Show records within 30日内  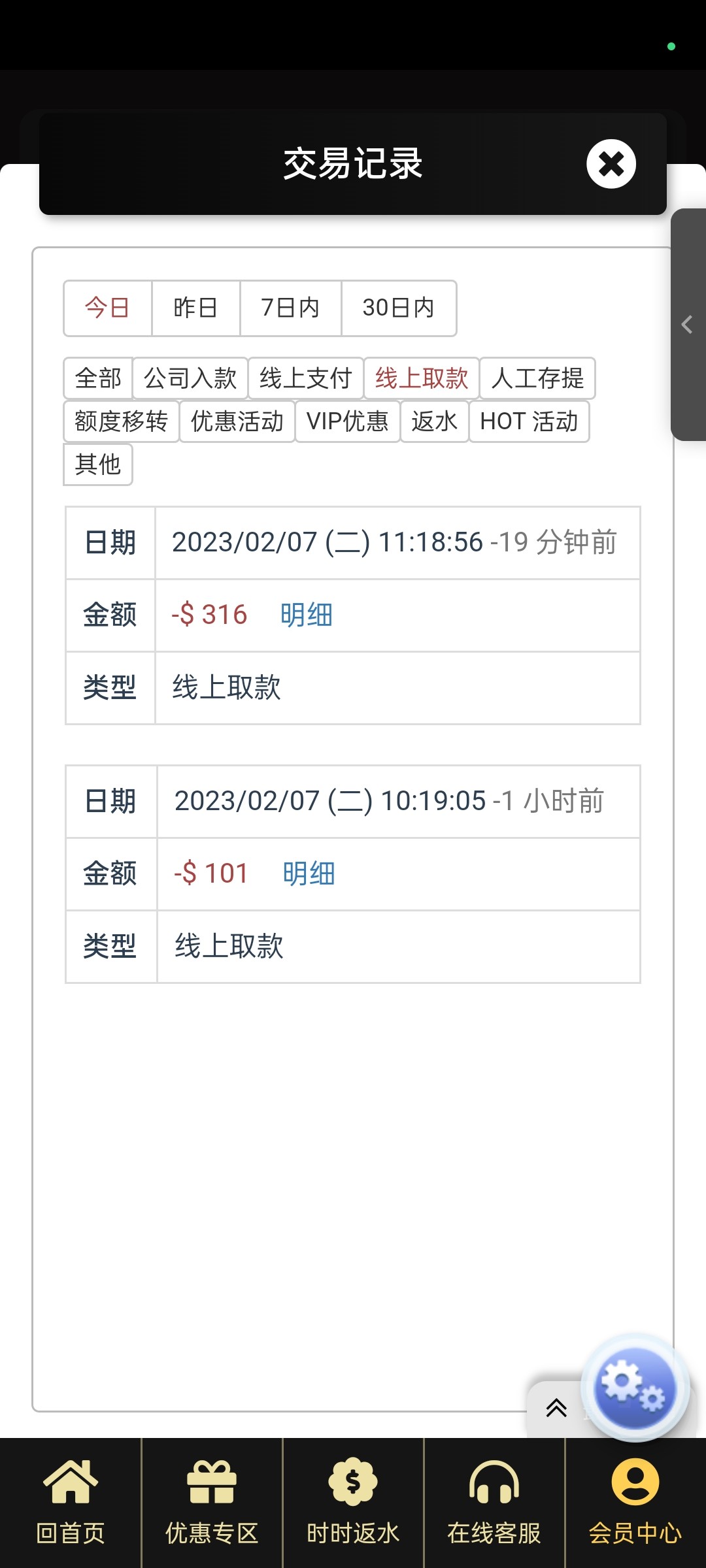[x=398, y=308]
